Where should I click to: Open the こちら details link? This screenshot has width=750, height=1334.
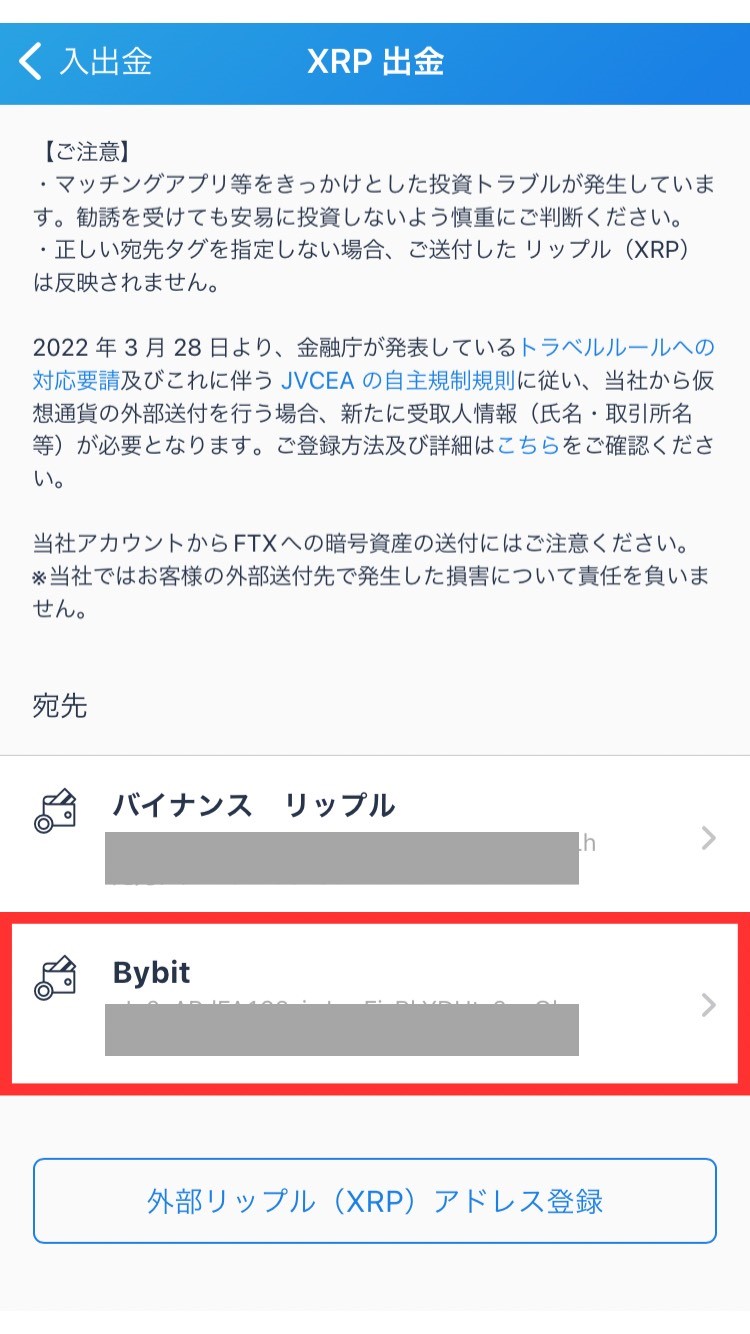(x=529, y=445)
